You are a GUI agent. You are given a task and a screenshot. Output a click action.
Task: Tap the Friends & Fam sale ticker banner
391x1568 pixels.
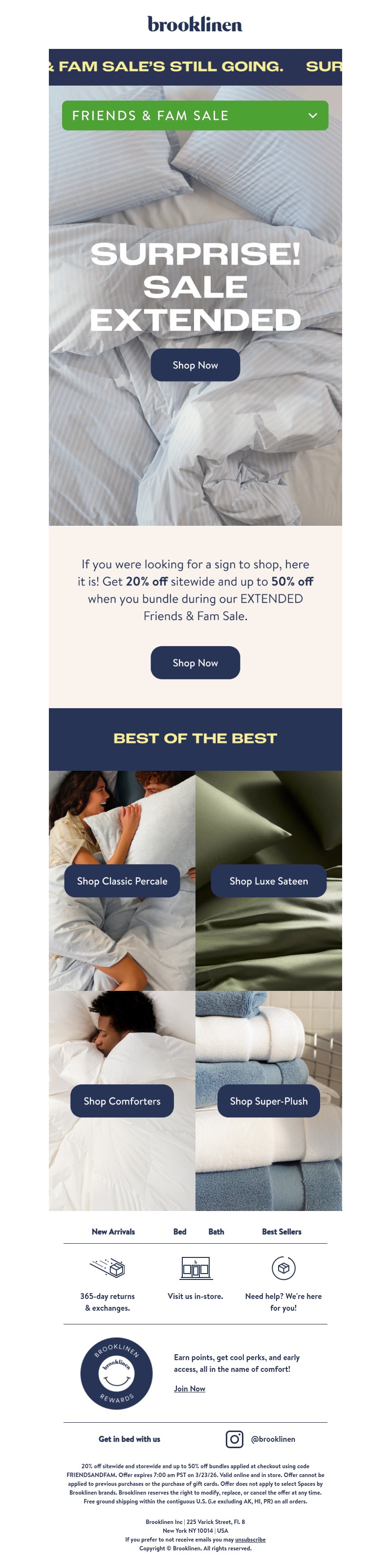pyautogui.click(x=195, y=67)
